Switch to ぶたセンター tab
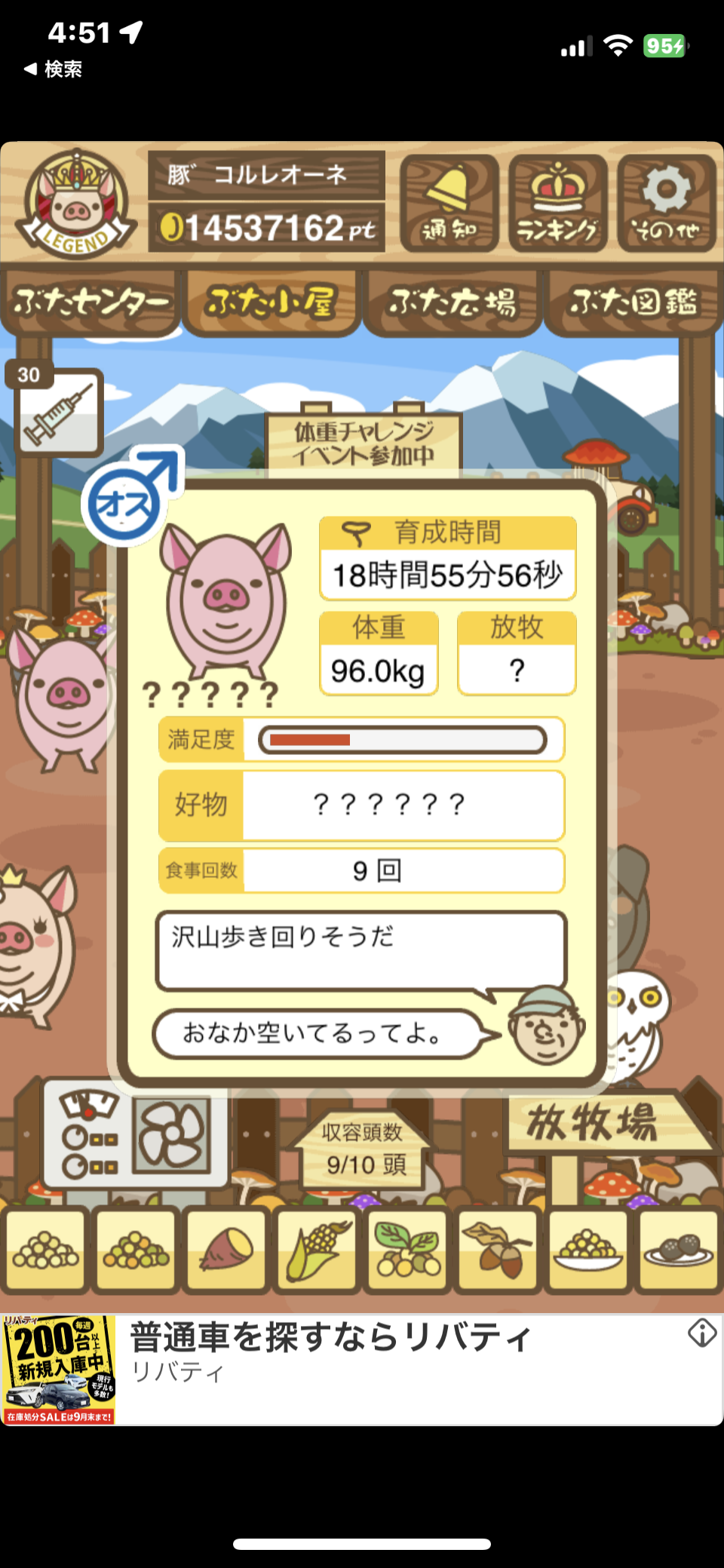Viewport: 724px width, 1568px height. click(90, 302)
